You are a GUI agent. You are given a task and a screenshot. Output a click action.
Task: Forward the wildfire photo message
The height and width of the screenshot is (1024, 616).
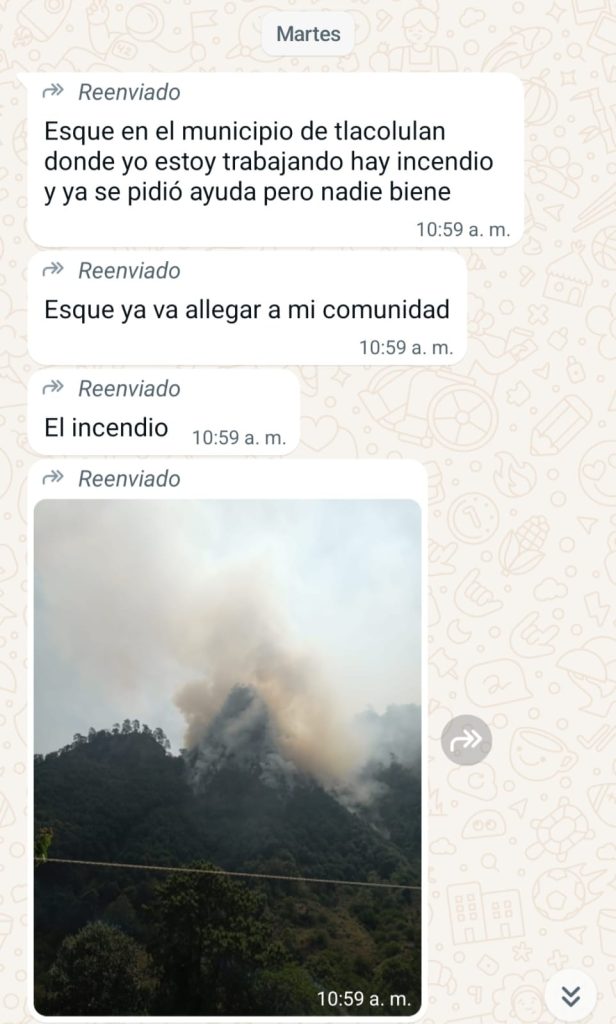[466, 740]
